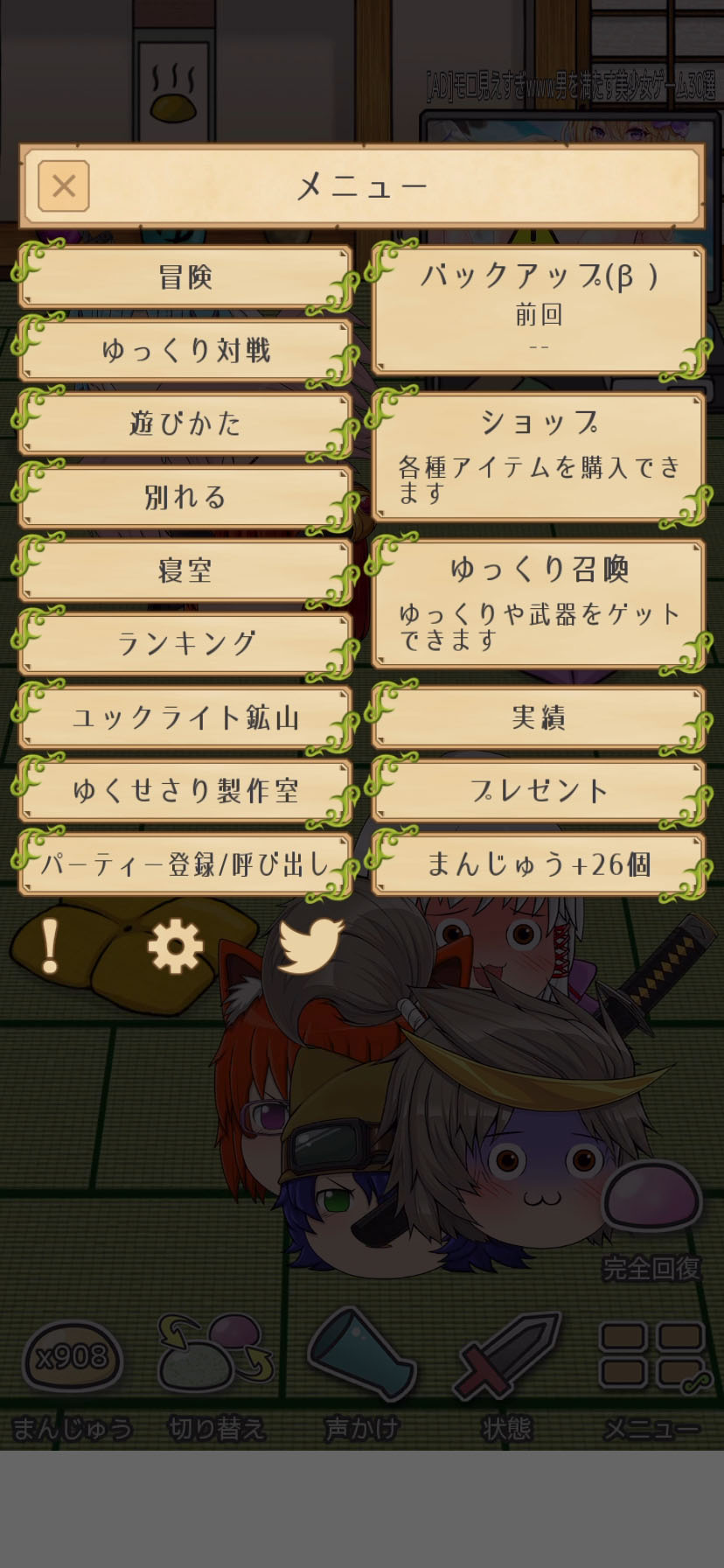Open the ショップ item store

[x=539, y=457]
